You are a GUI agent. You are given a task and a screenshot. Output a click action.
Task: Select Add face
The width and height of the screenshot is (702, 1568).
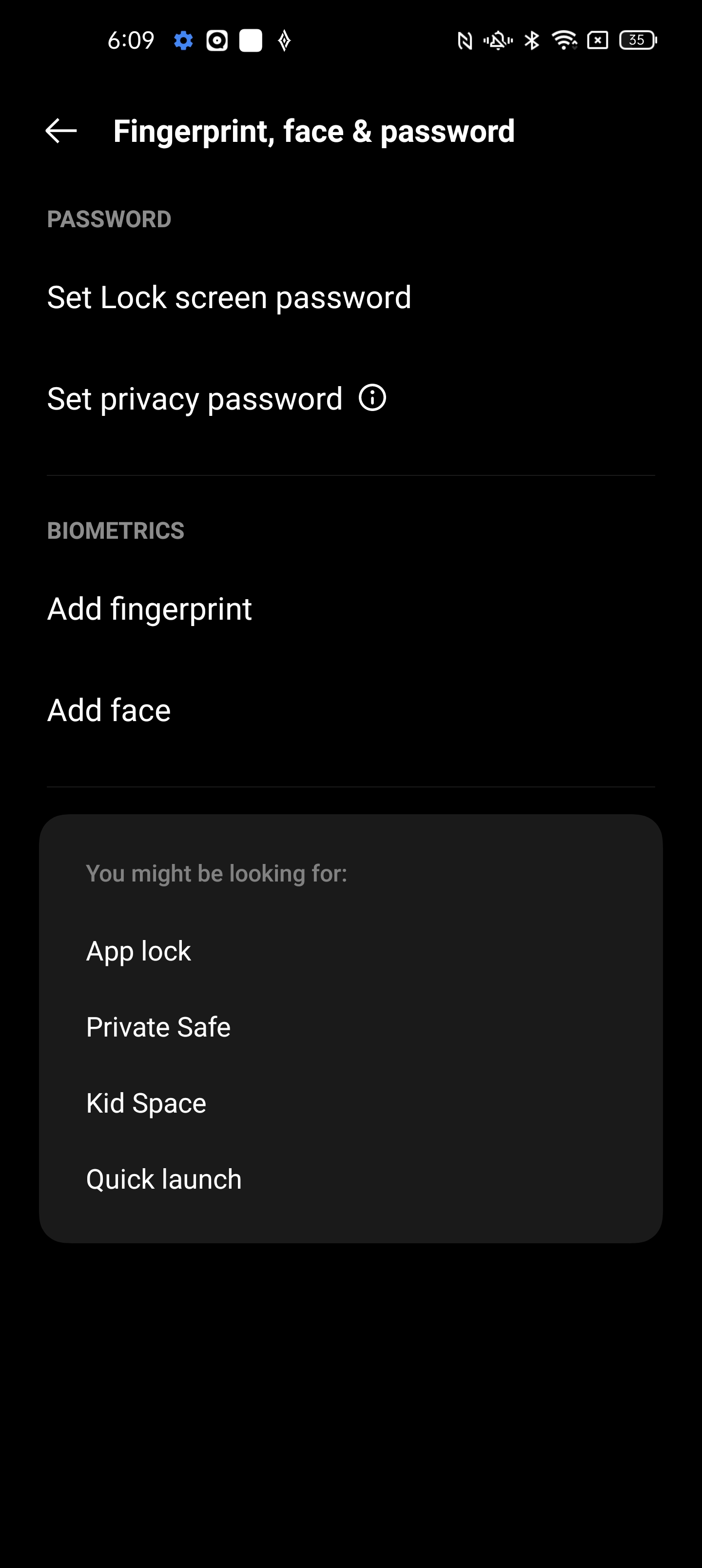[x=351, y=710]
